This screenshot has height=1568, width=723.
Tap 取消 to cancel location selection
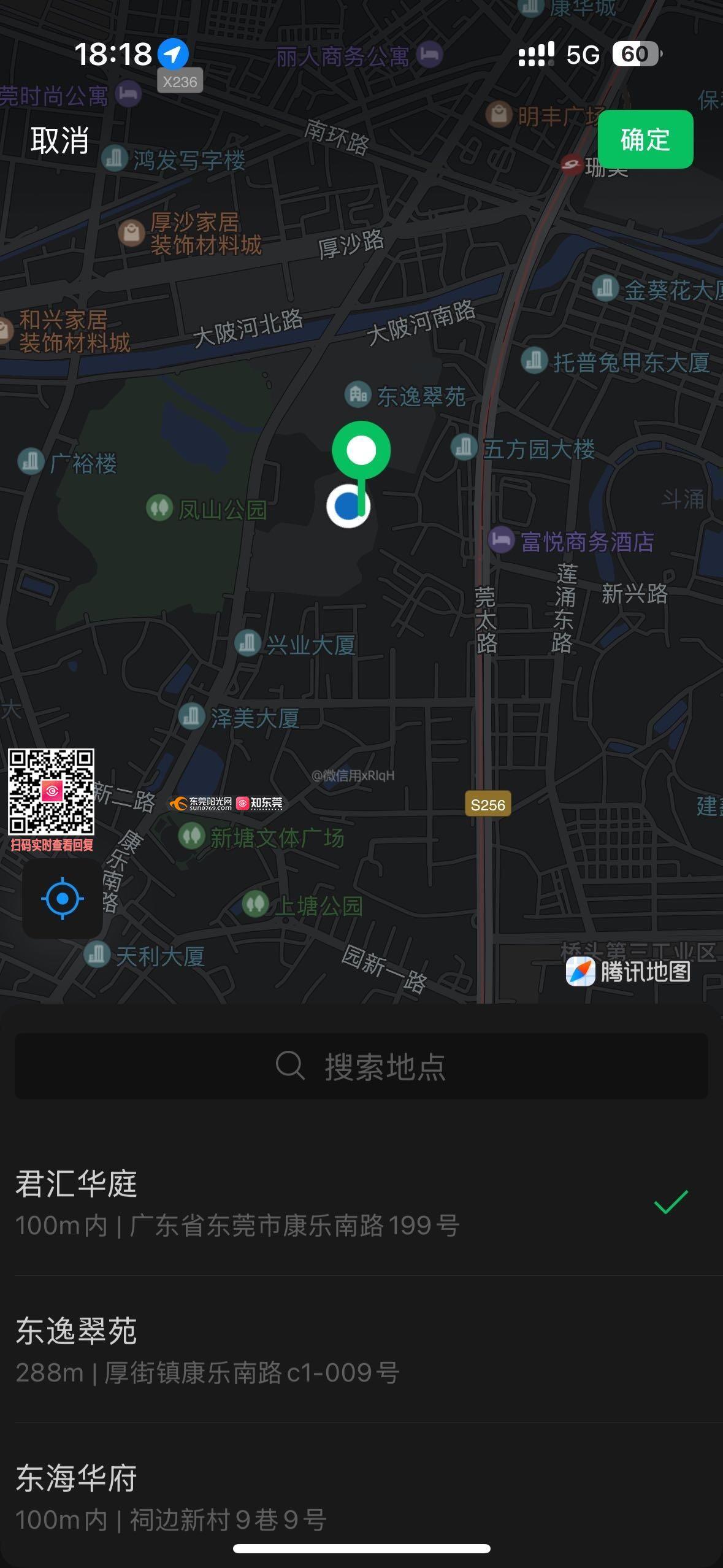point(60,140)
